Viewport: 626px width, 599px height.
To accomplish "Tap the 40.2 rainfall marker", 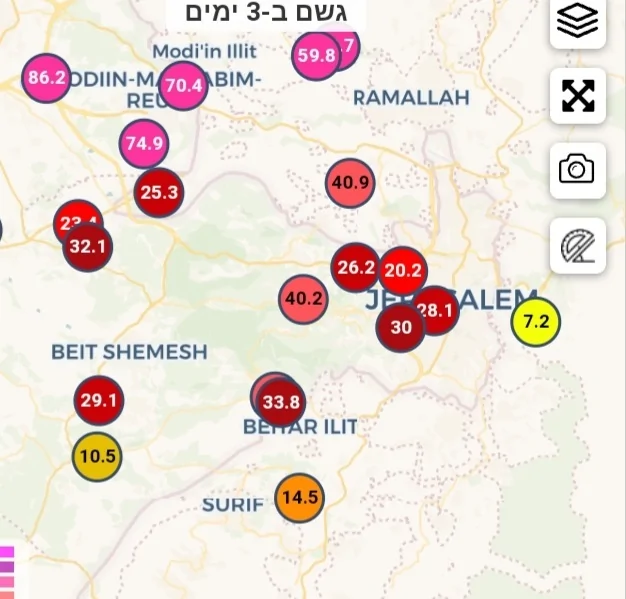I will click(303, 298).
